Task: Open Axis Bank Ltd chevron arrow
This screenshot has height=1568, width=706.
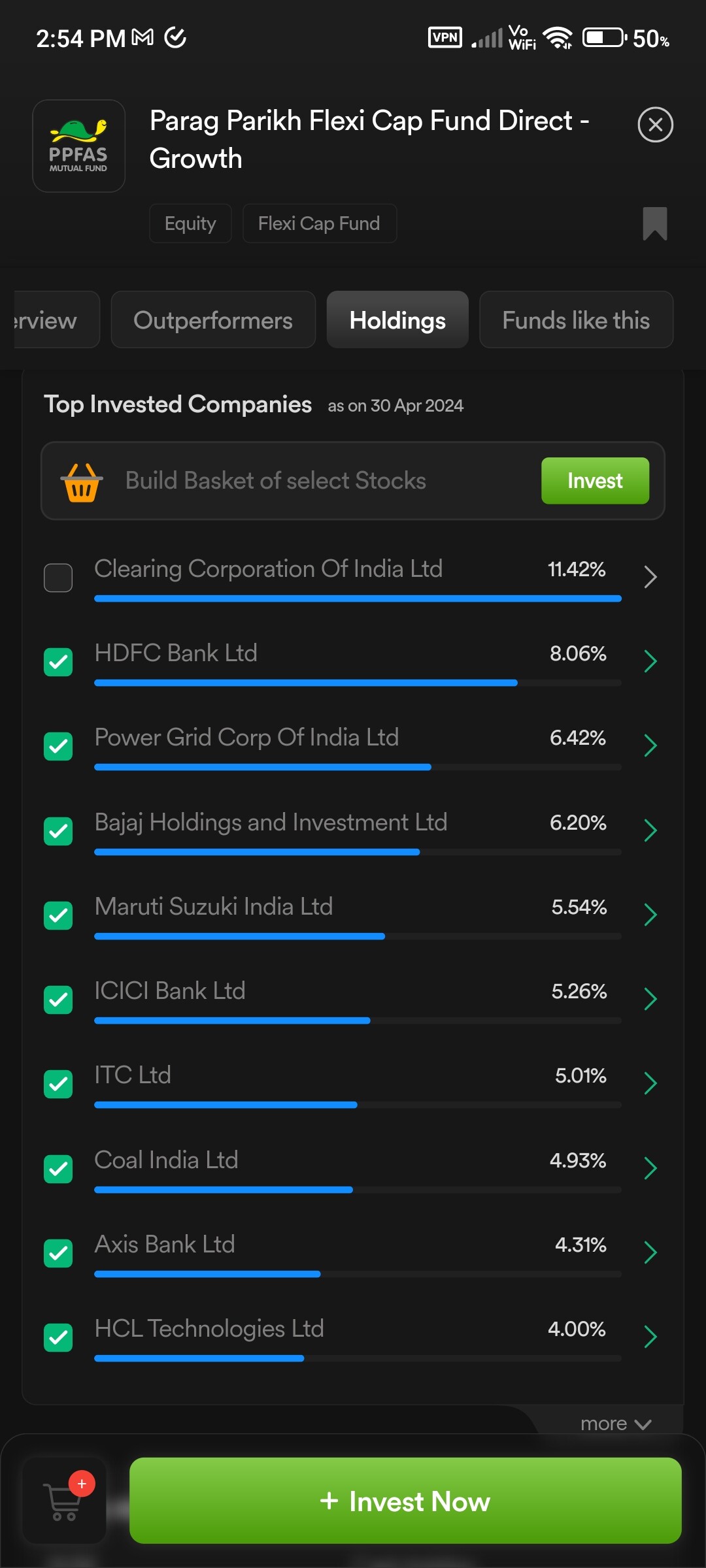Action: click(650, 1252)
